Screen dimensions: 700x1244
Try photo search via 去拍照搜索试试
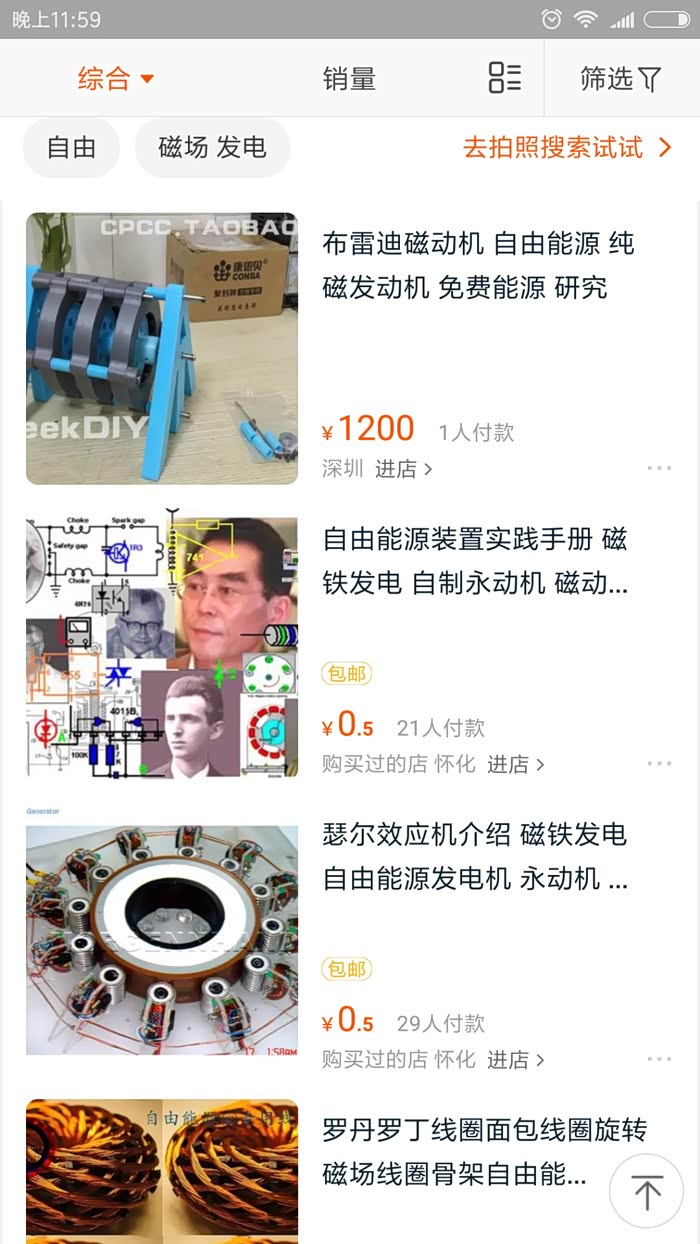tap(566, 148)
